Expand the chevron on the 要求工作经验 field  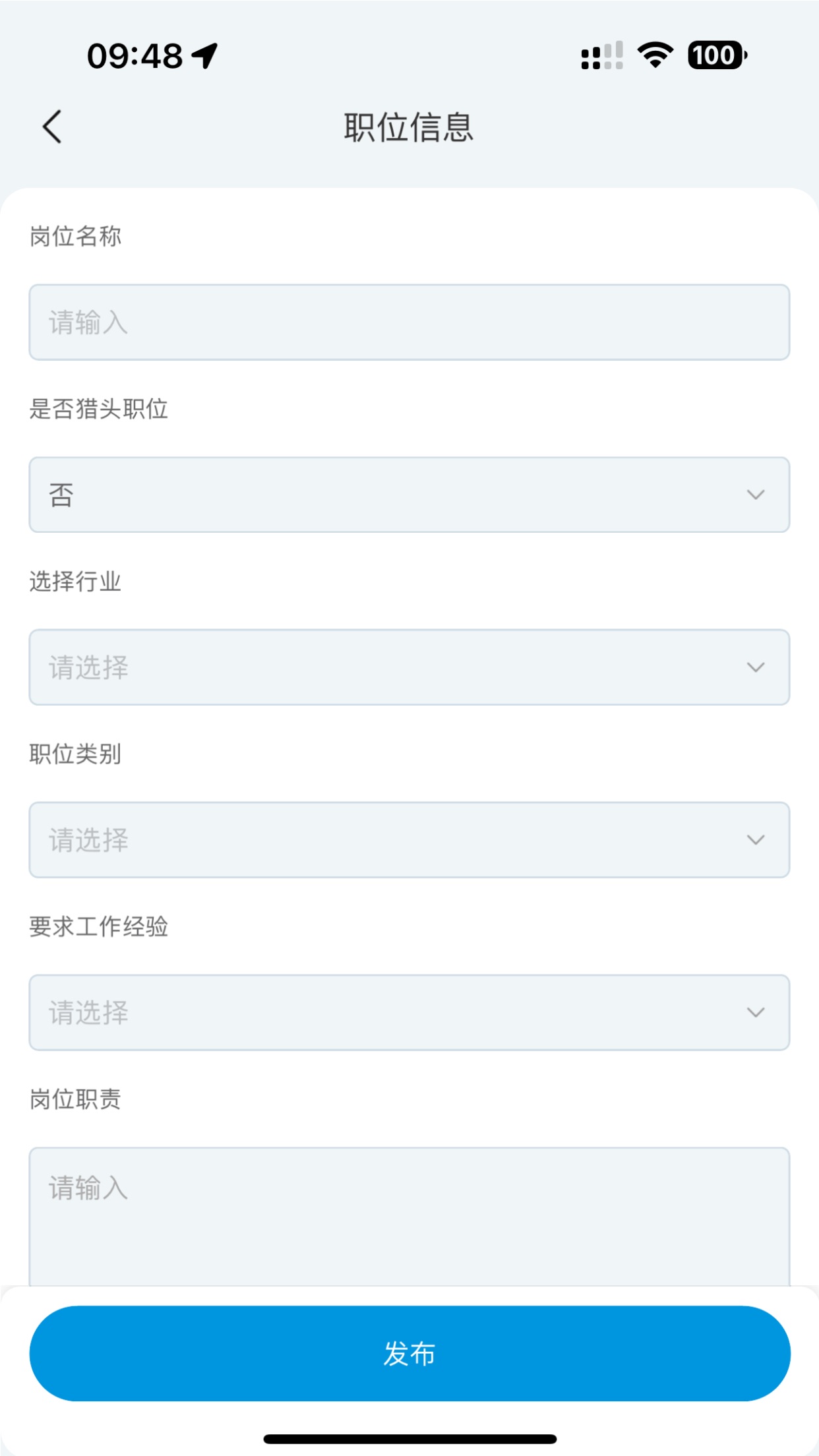click(757, 1013)
